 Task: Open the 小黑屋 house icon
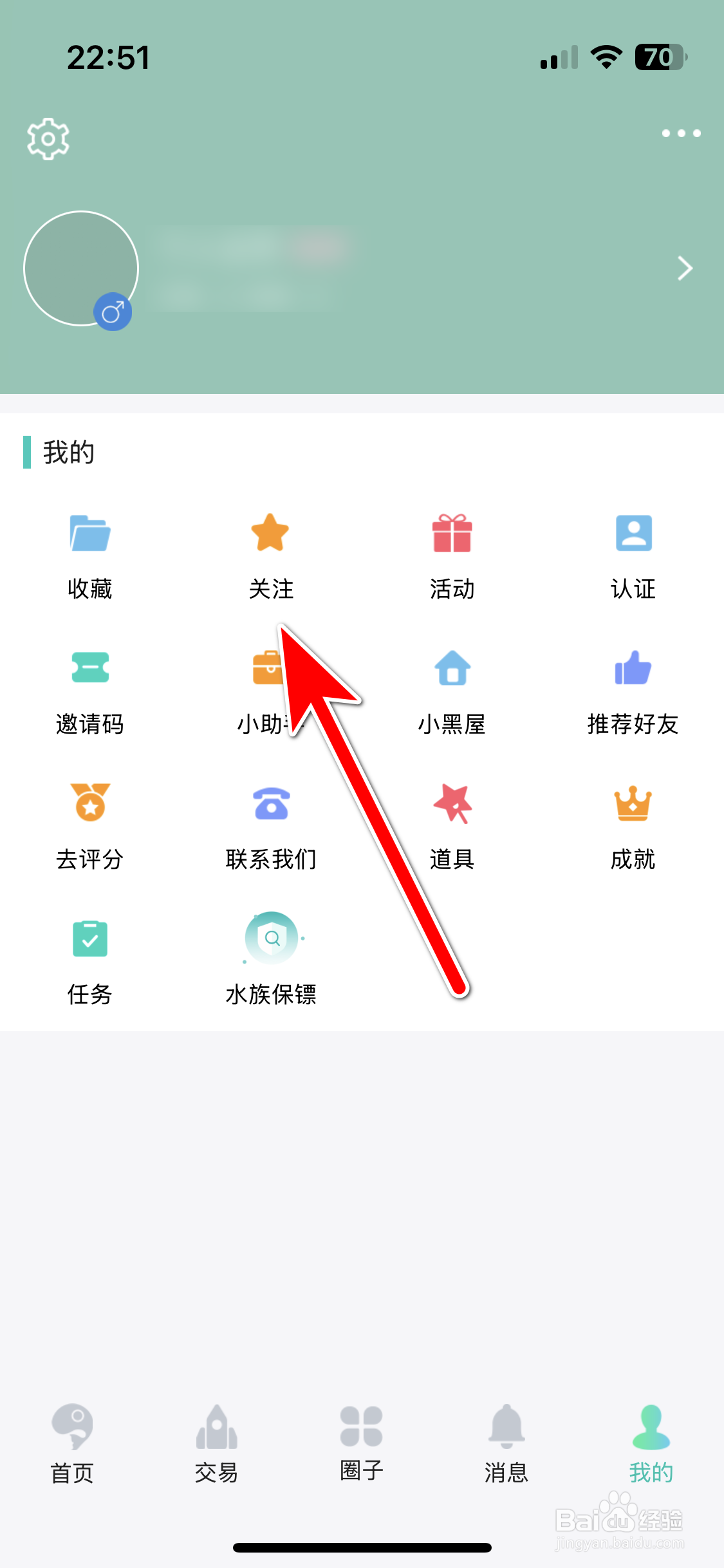[452, 668]
